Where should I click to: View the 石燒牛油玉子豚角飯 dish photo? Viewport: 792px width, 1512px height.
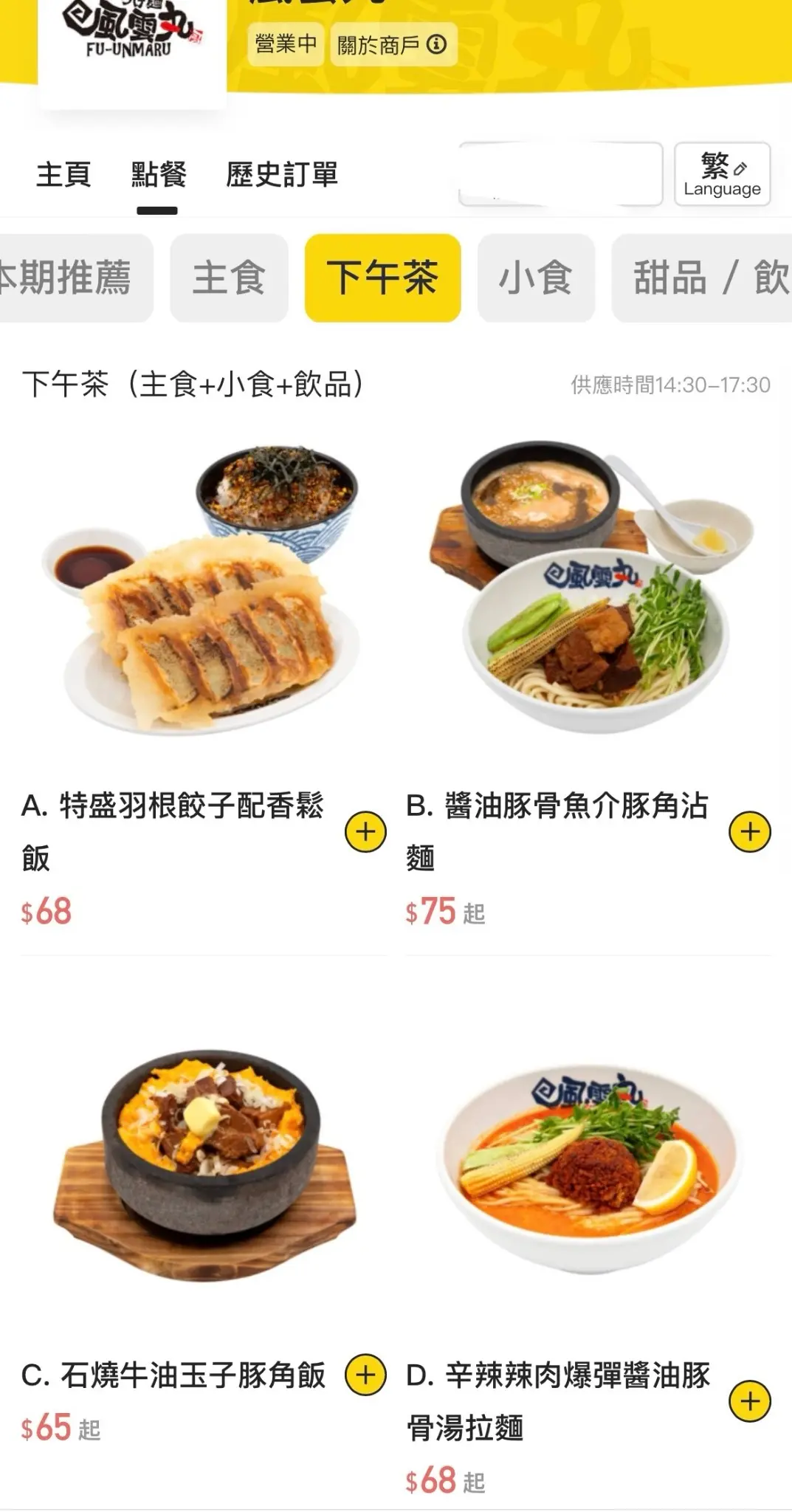pos(203,1159)
